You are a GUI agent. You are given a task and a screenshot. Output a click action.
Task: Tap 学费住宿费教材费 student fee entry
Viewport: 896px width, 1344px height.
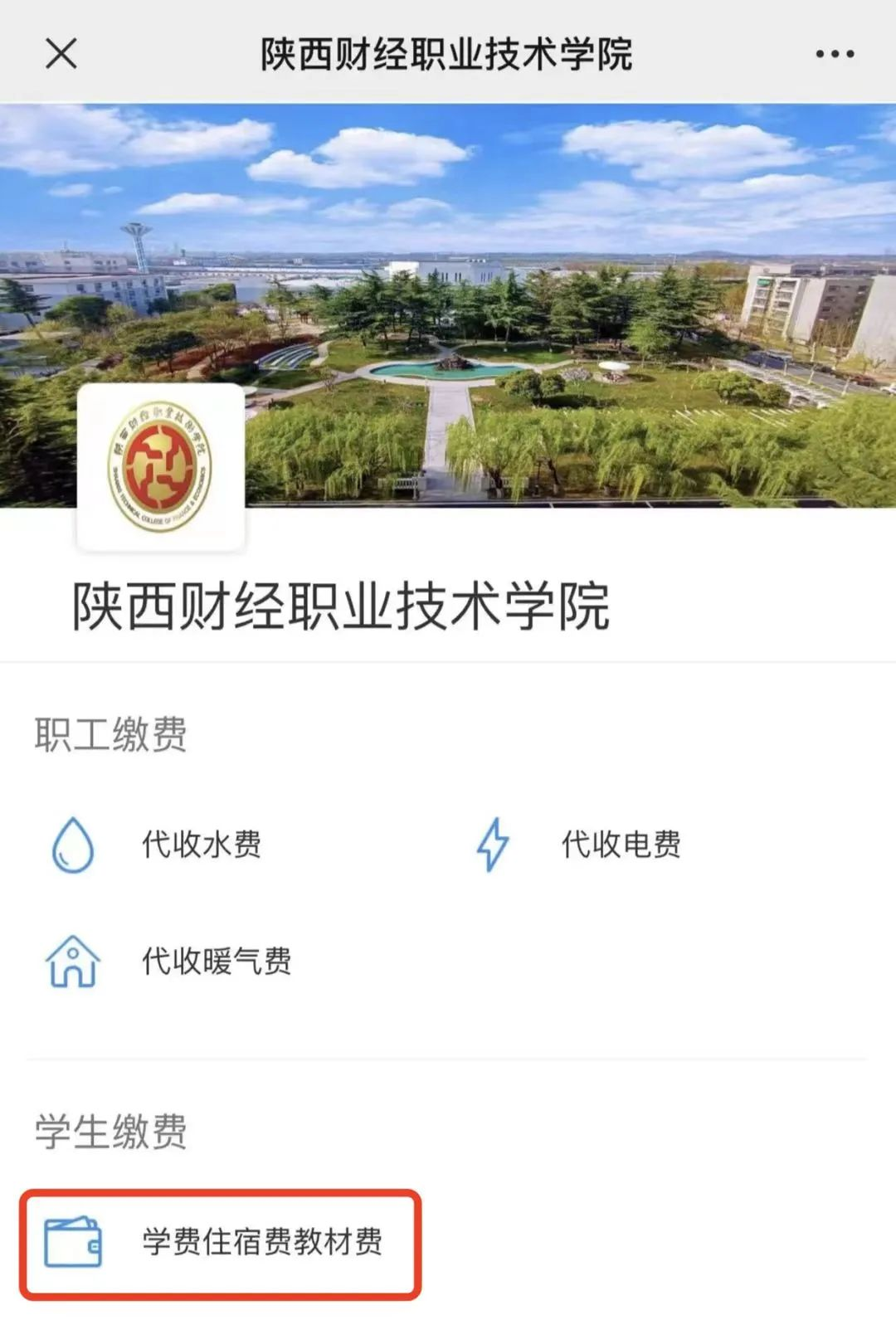pos(221,1242)
